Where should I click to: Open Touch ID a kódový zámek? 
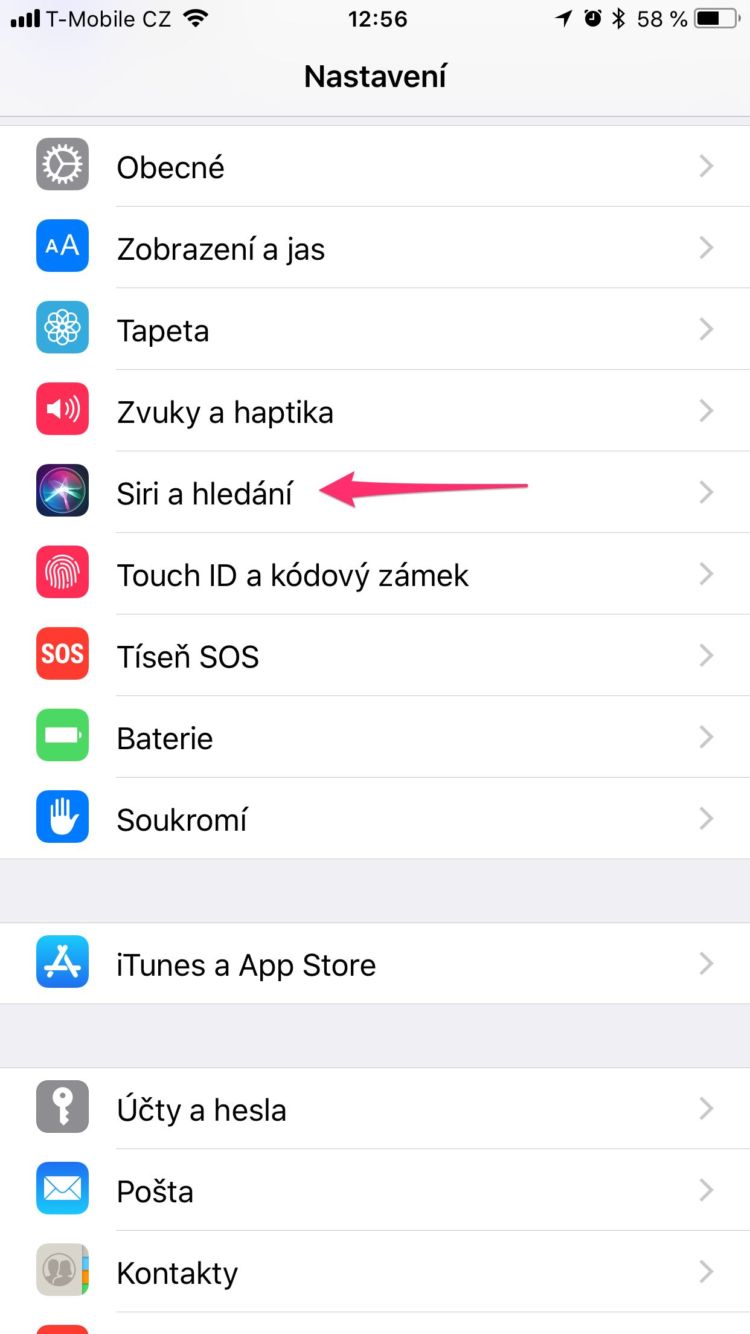[x=375, y=574]
